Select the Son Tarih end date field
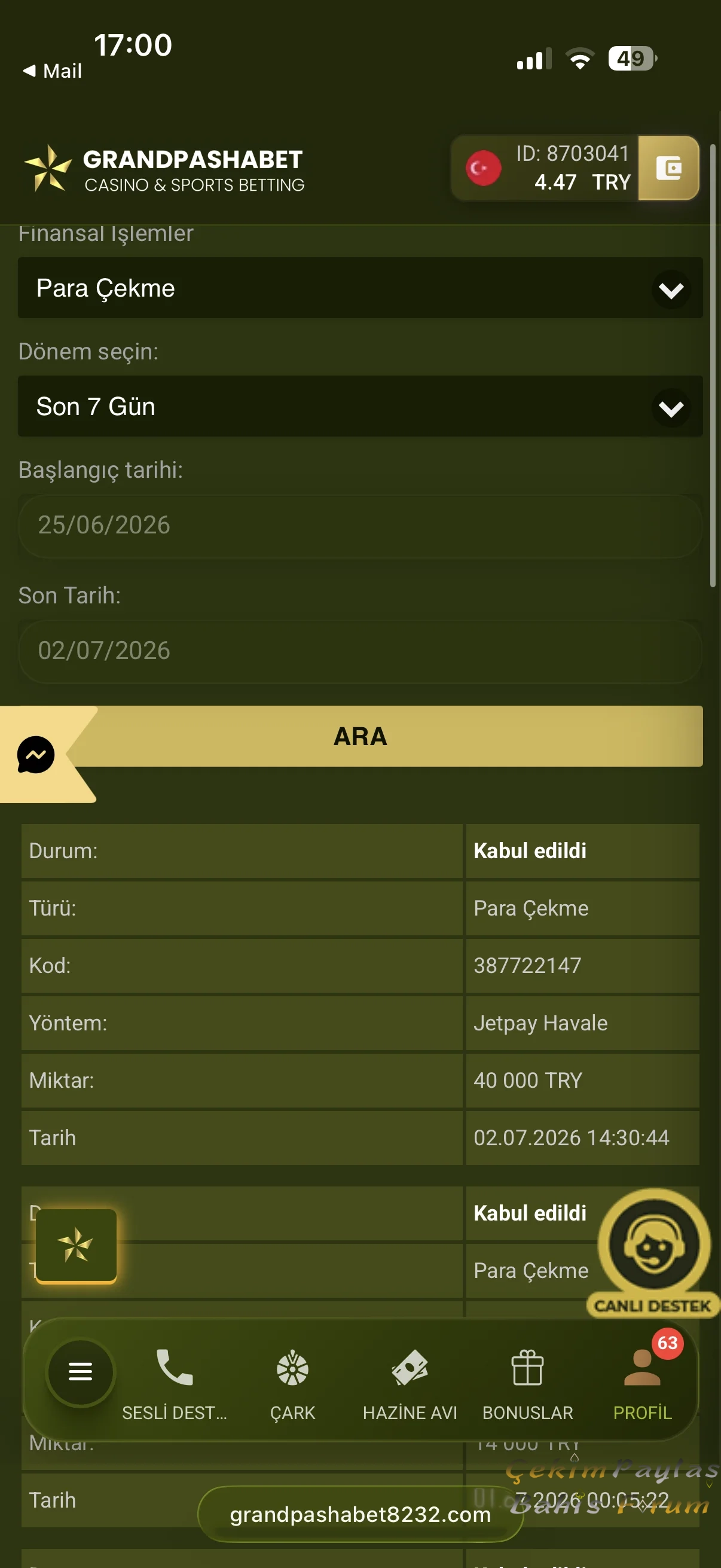Viewport: 721px width, 1568px height. coord(360,651)
